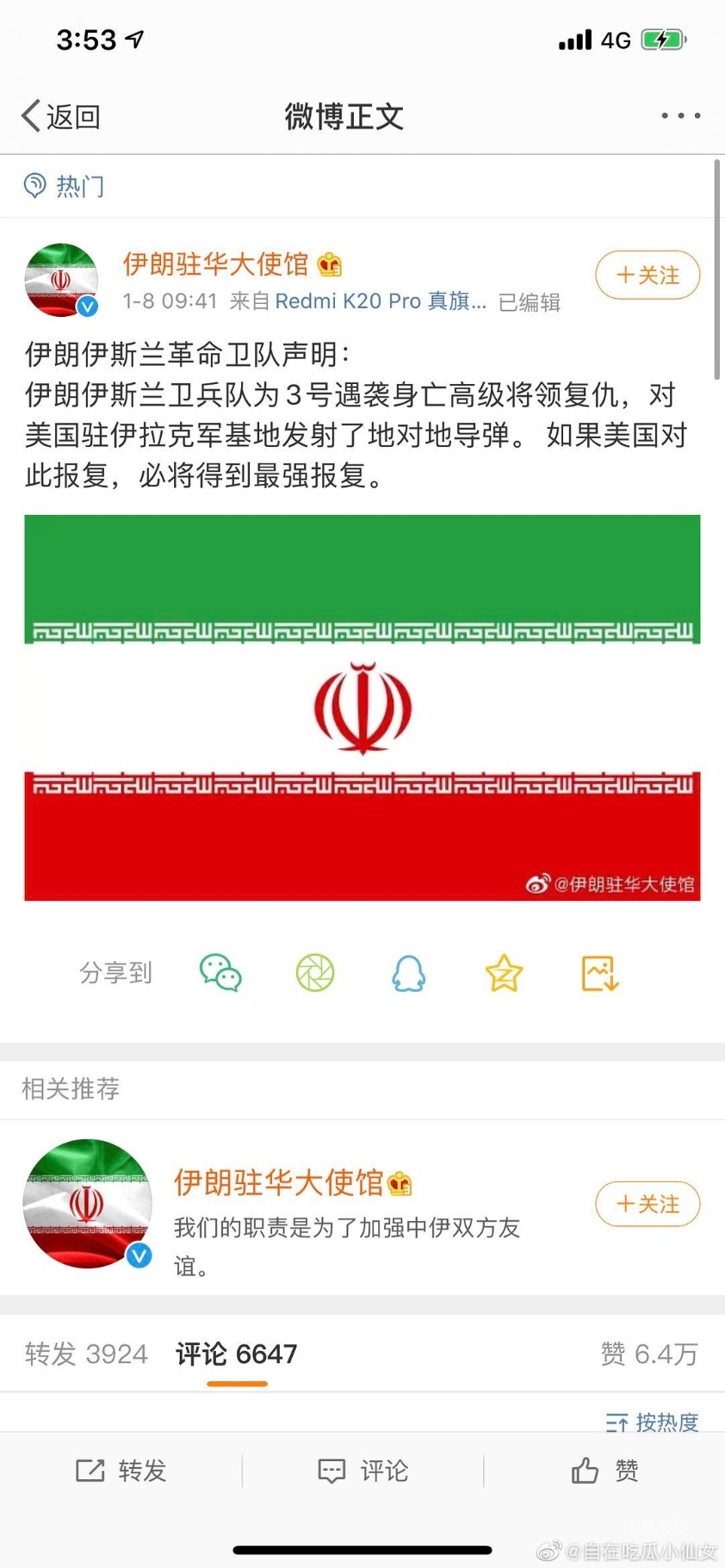Share the post to WeChat Moments
This screenshot has height=1568, width=725.
[x=315, y=973]
